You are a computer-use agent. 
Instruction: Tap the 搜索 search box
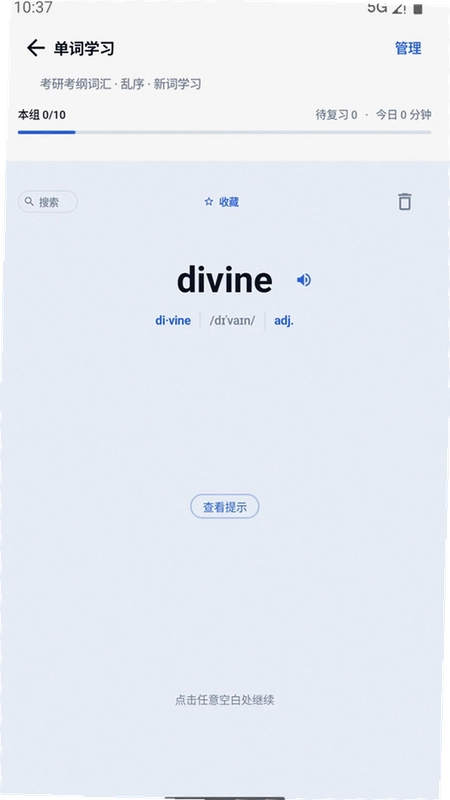pyautogui.click(x=48, y=202)
